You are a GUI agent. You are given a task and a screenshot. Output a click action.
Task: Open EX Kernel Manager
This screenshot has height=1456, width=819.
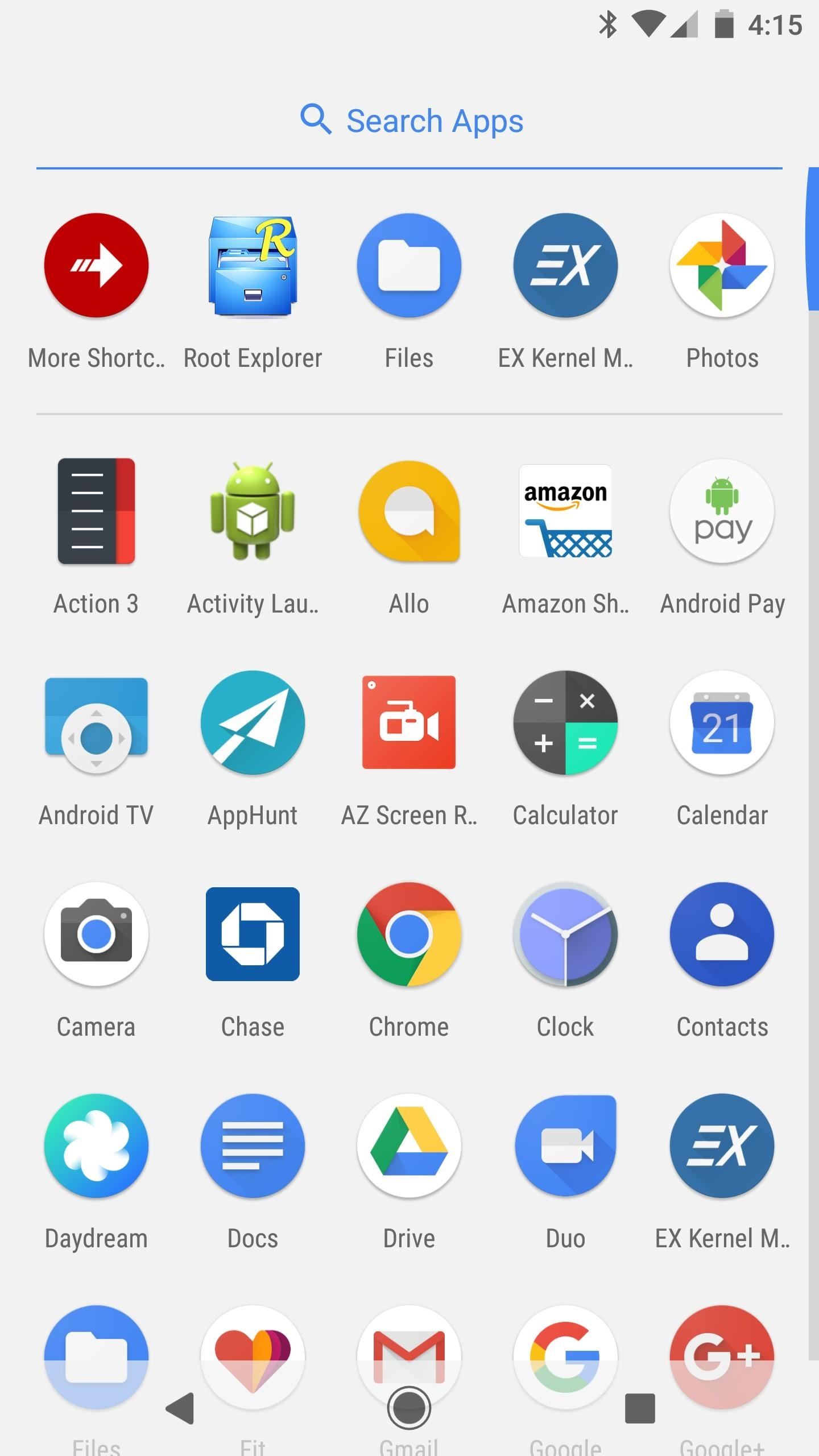[565, 266]
